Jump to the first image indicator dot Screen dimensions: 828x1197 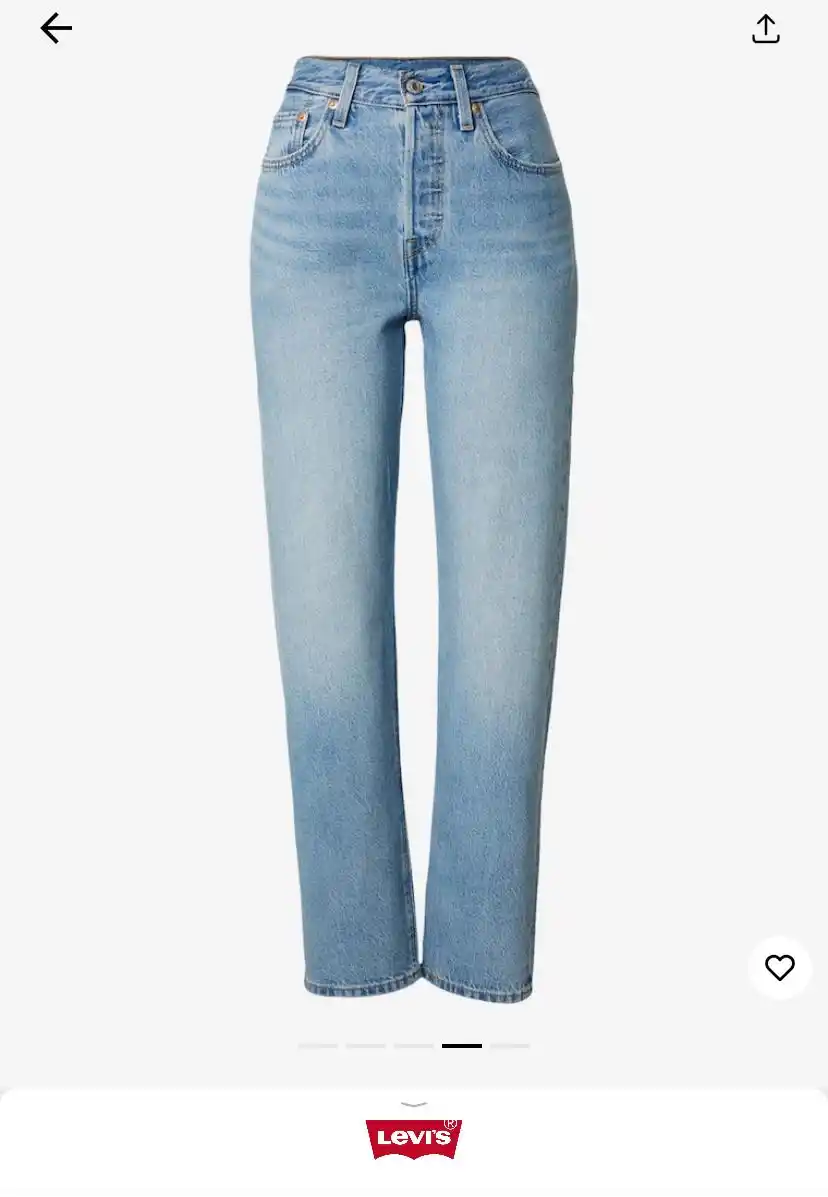click(x=318, y=1046)
